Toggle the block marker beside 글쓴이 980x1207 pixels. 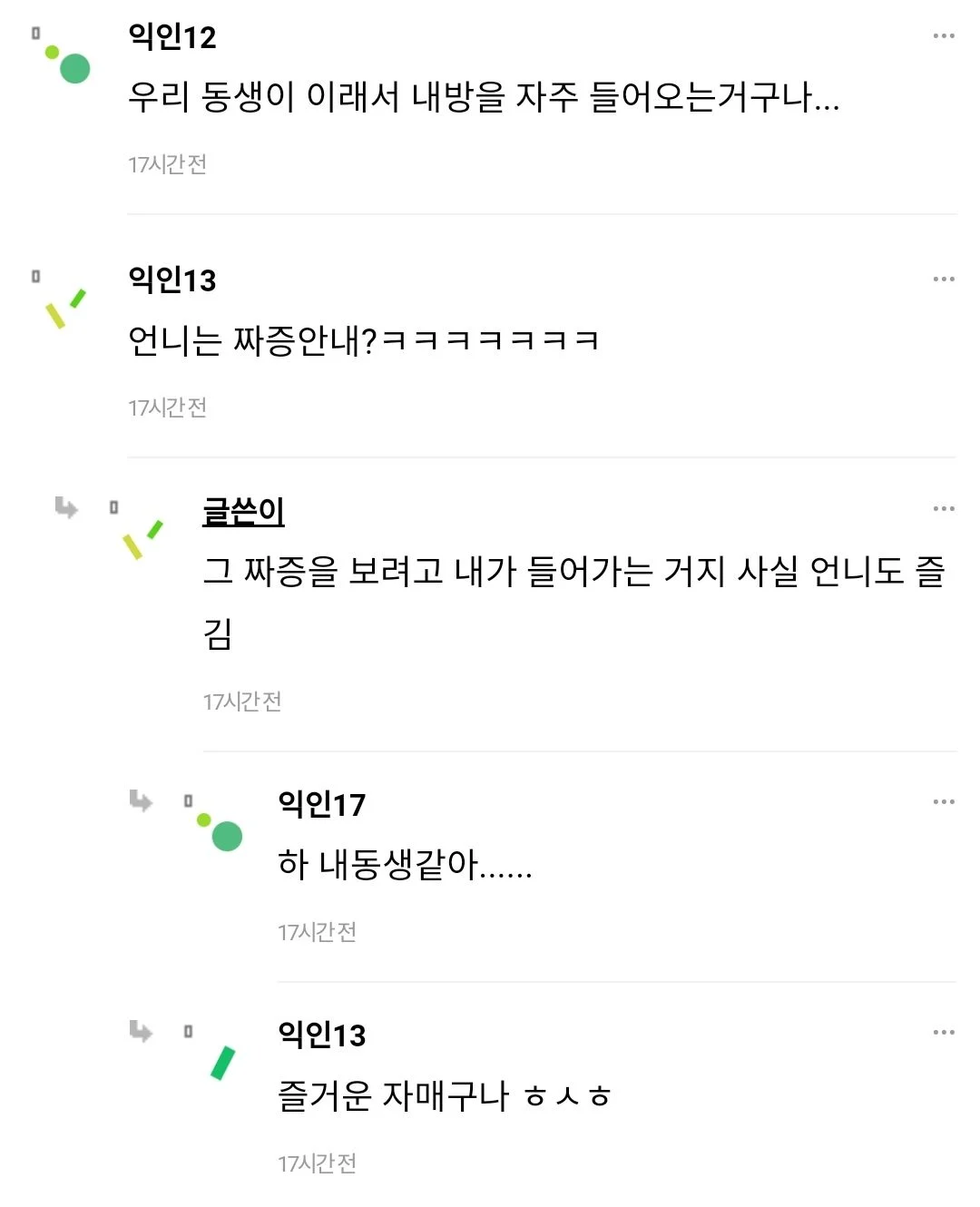pyautogui.click(x=113, y=506)
